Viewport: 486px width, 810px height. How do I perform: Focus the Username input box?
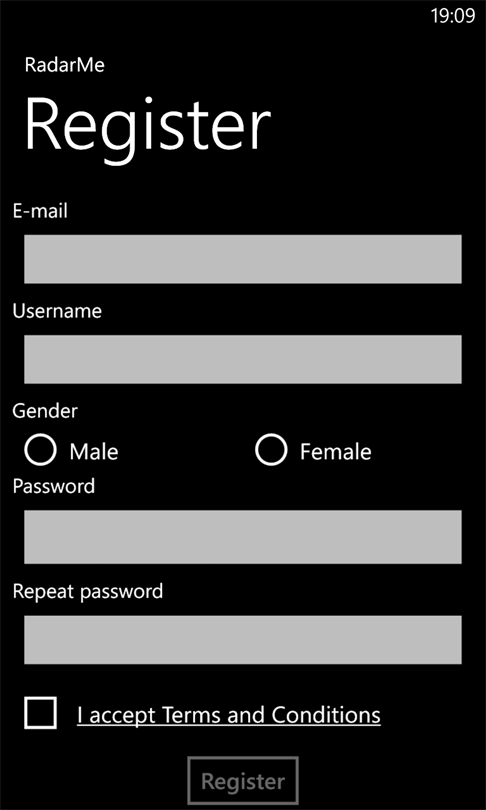pyautogui.click(x=243, y=359)
